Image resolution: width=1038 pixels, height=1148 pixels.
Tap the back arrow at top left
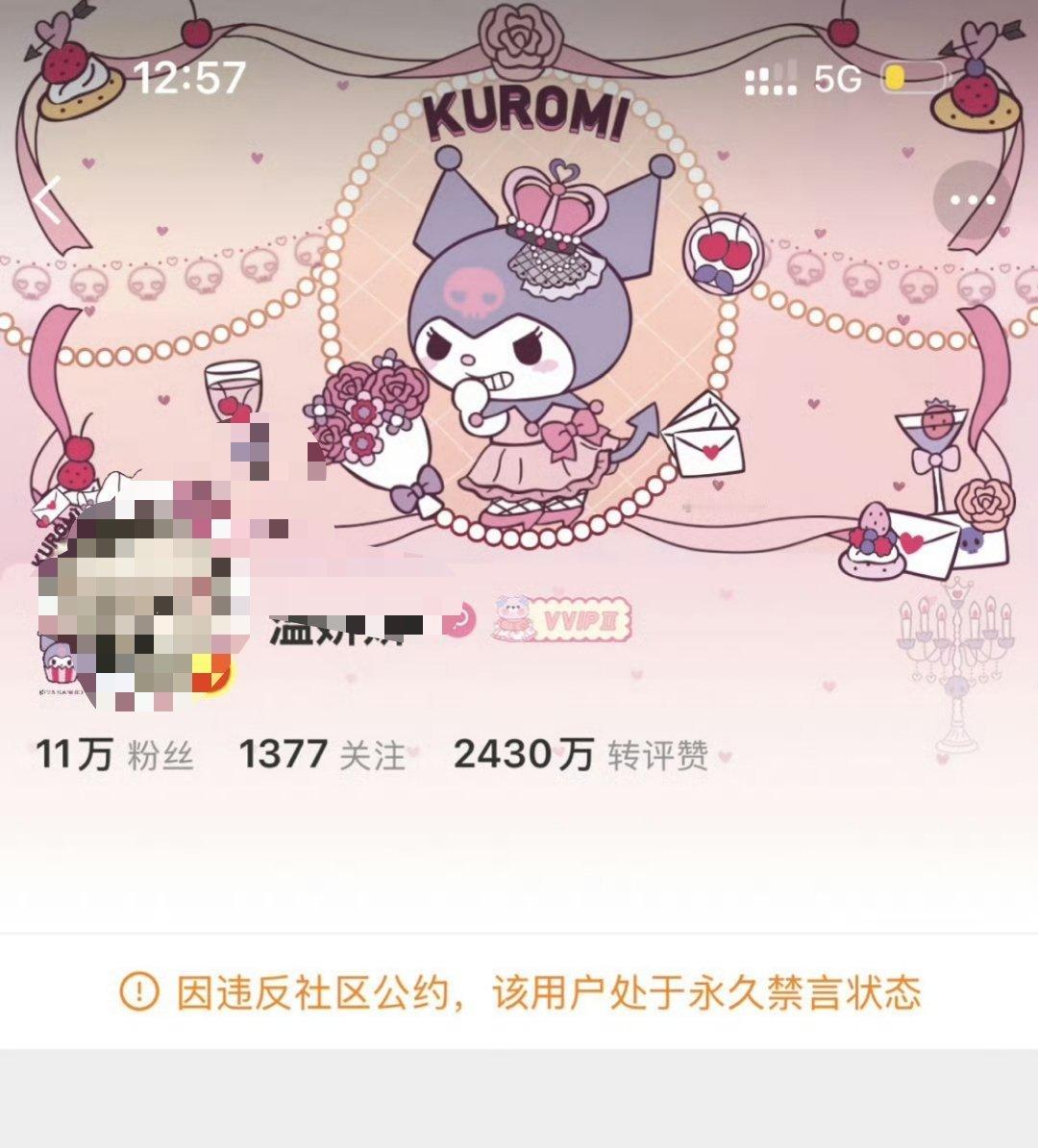[45, 199]
